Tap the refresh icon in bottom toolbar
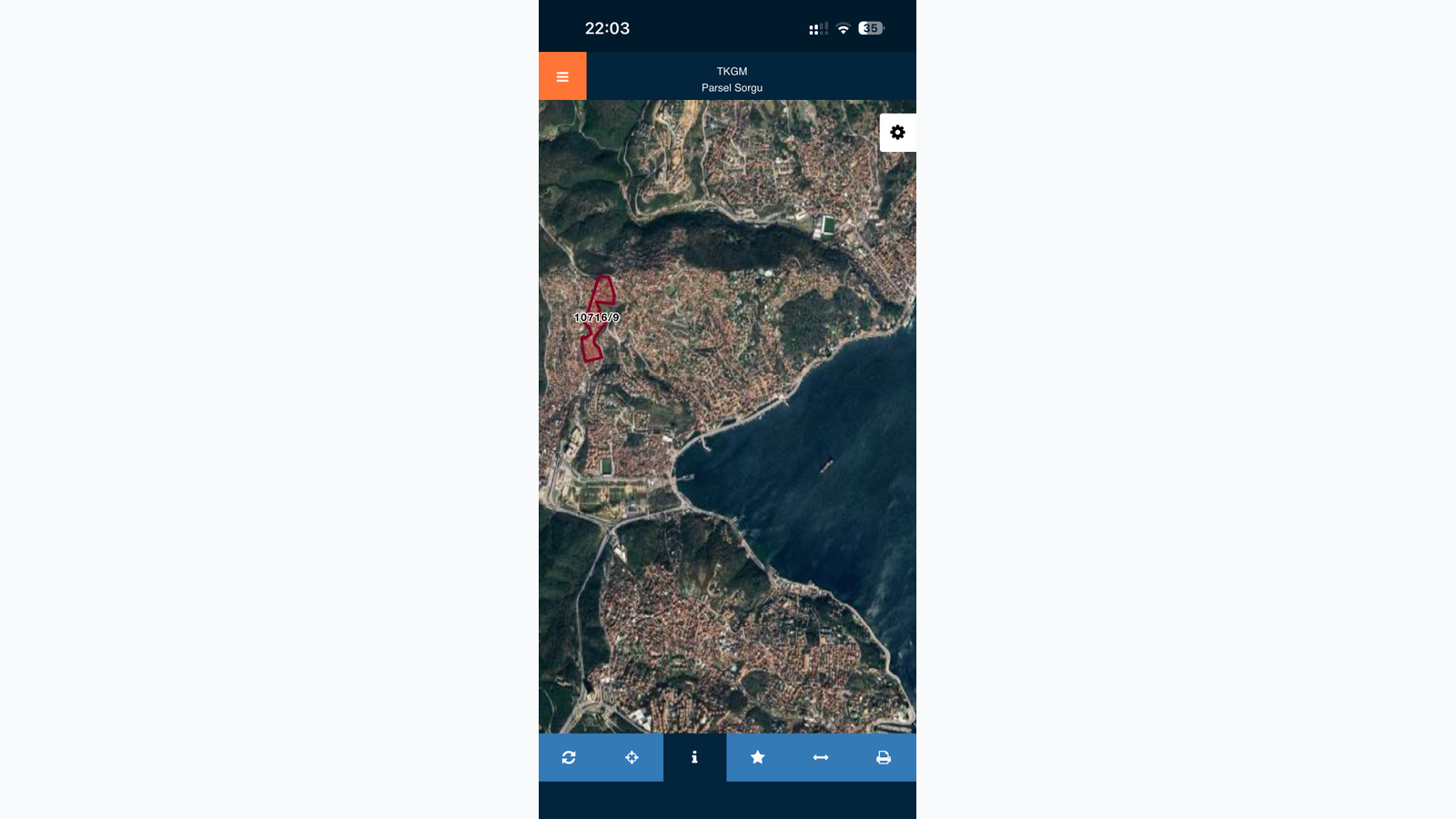This screenshot has height=819, width=1456. coord(569,757)
